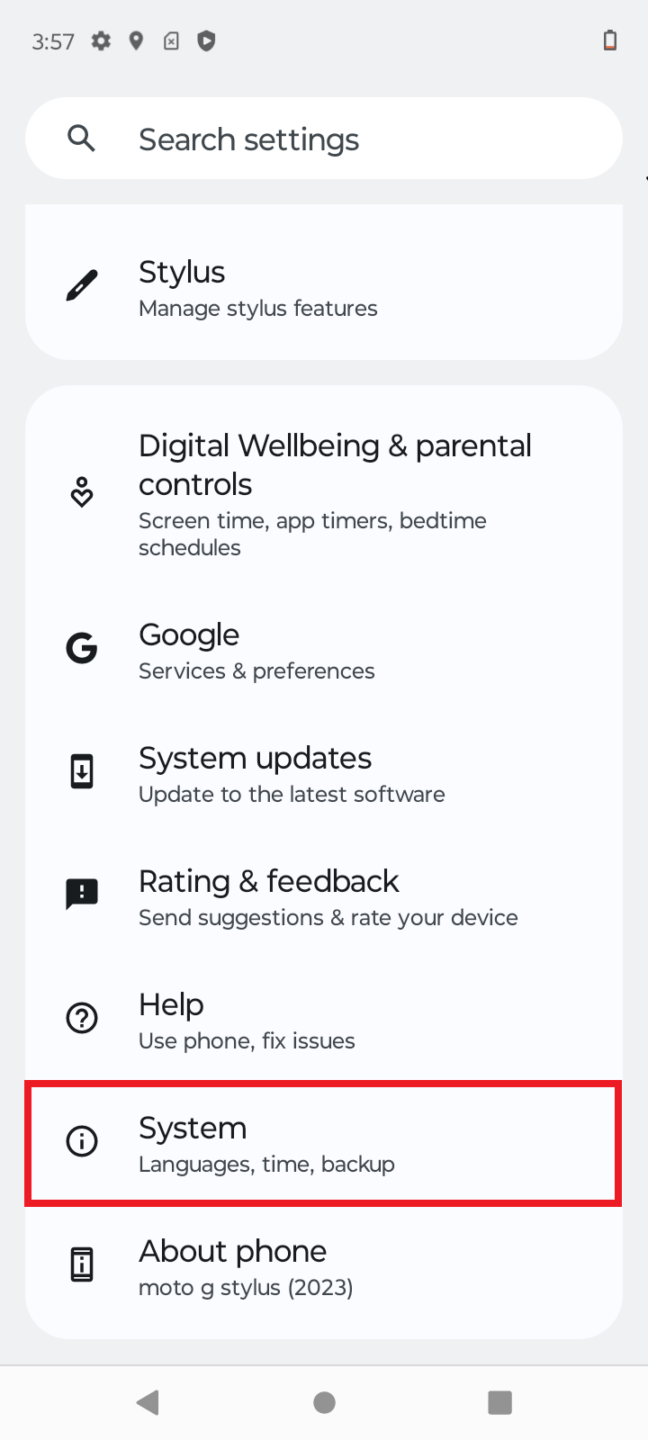The width and height of the screenshot is (648, 1440).
Task: Open Rating & feedback
Action: coord(324,896)
